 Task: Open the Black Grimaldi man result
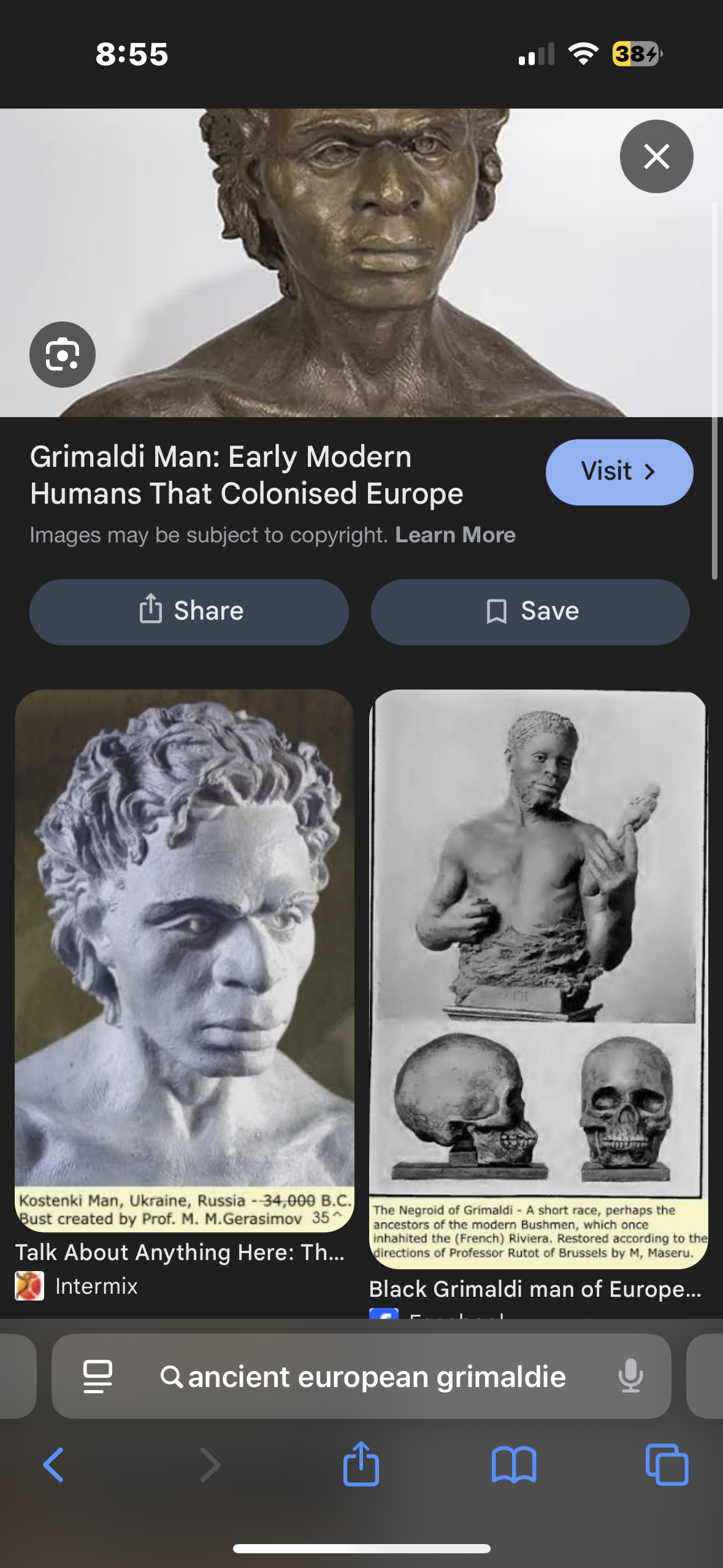538,975
